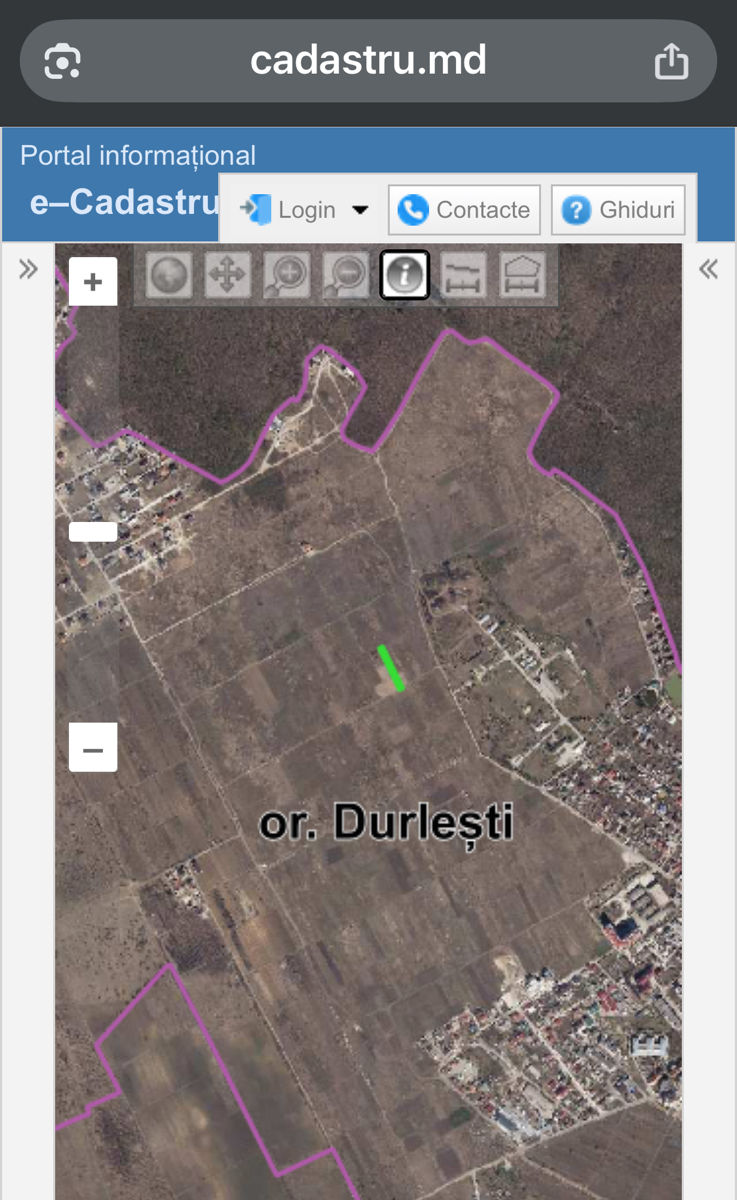Select the measure area tool
Screen dimensions: 737x1200
(x=522, y=275)
